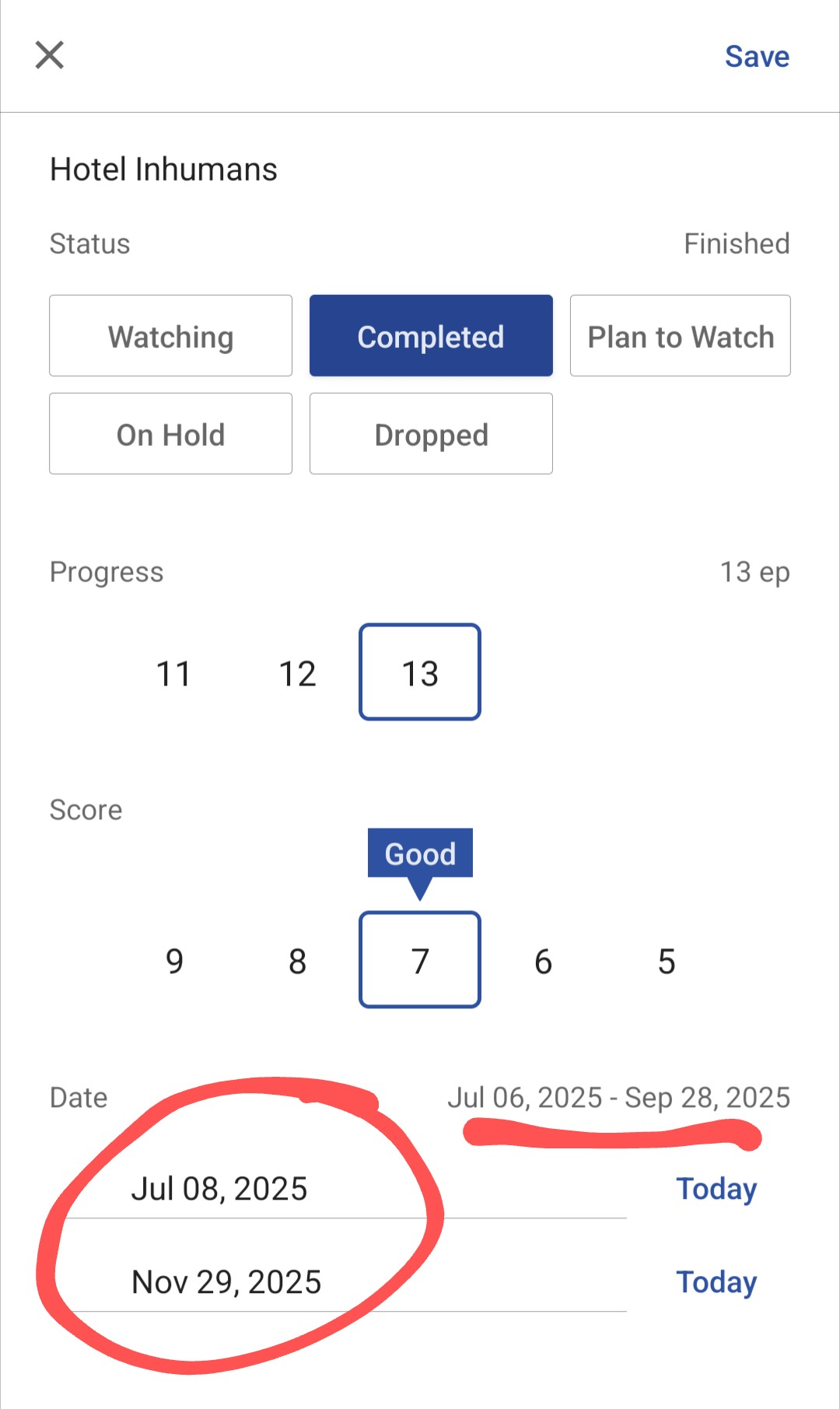The image size is (840, 1409).
Task: Choose score 6
Action: click(x=543, y=961)
